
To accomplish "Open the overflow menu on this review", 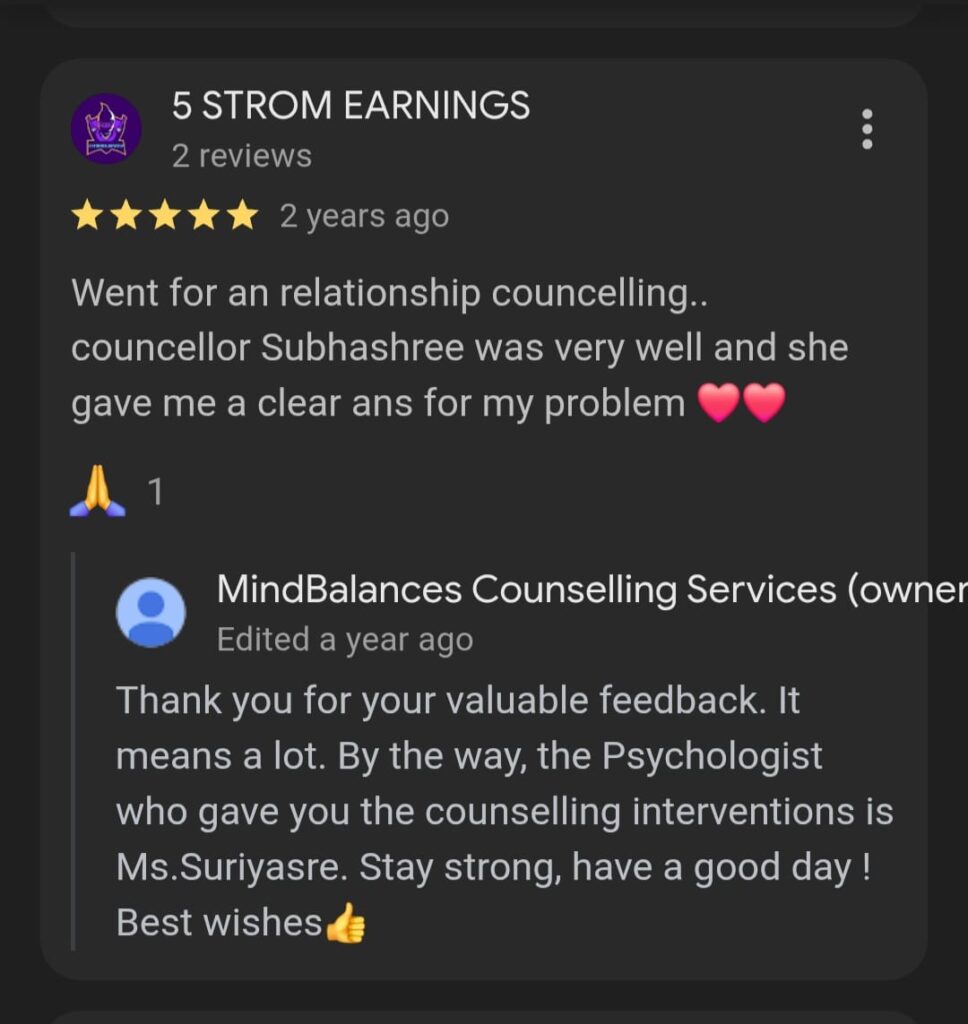I will [866, 129].
